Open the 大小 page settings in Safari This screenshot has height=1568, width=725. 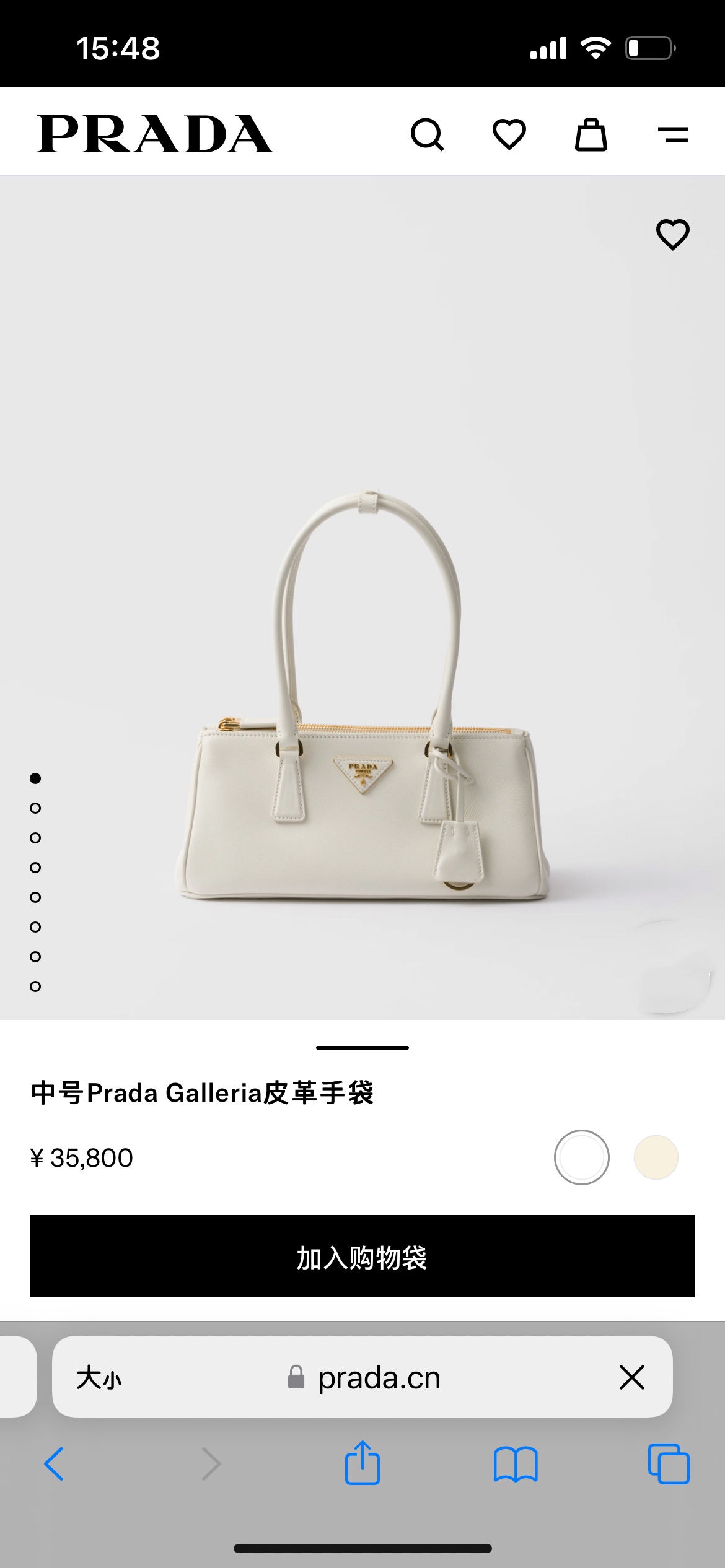(99, 1379)
